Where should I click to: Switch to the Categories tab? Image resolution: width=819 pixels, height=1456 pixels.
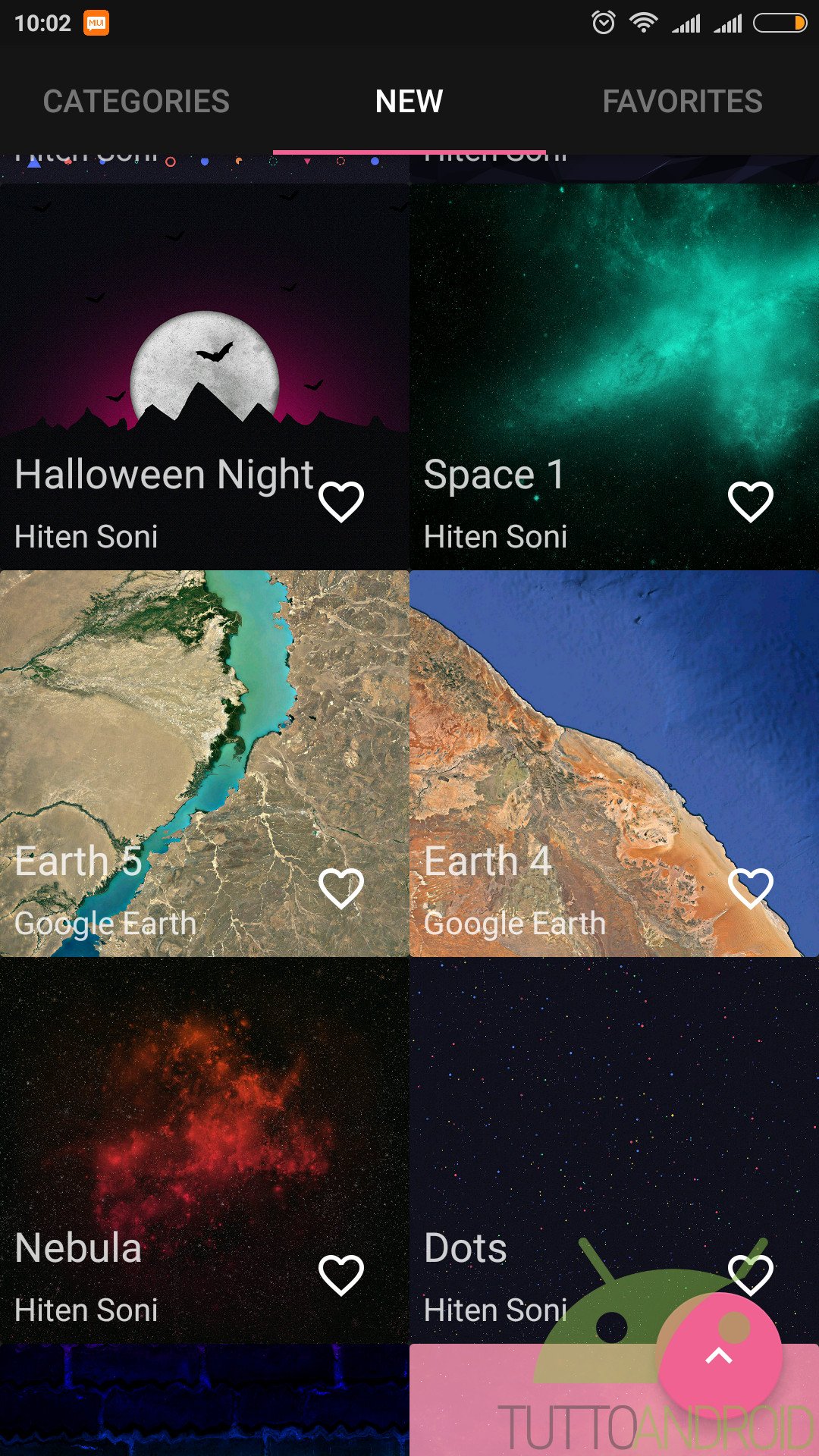coord(136,101)
